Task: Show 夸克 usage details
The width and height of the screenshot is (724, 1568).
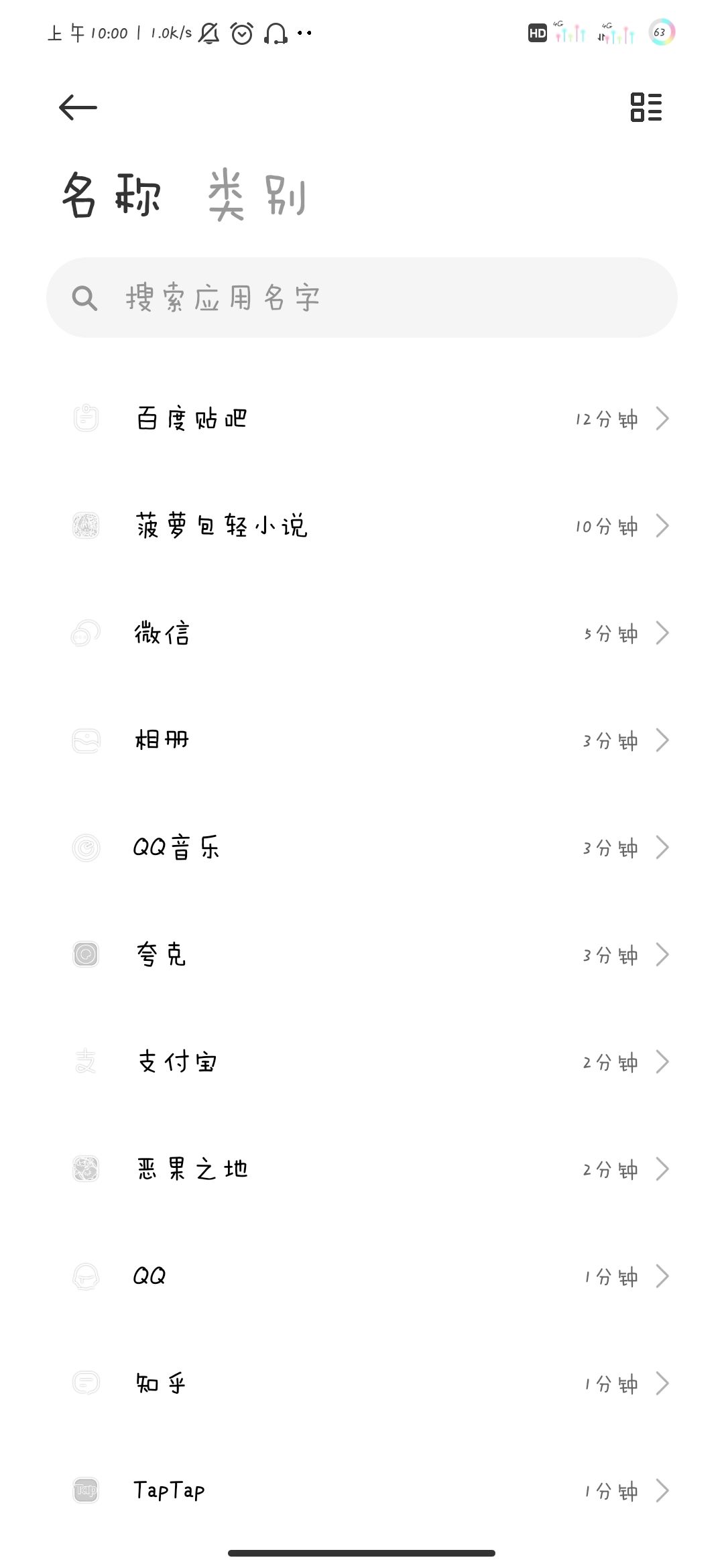Action: click(x=362, y=955)
